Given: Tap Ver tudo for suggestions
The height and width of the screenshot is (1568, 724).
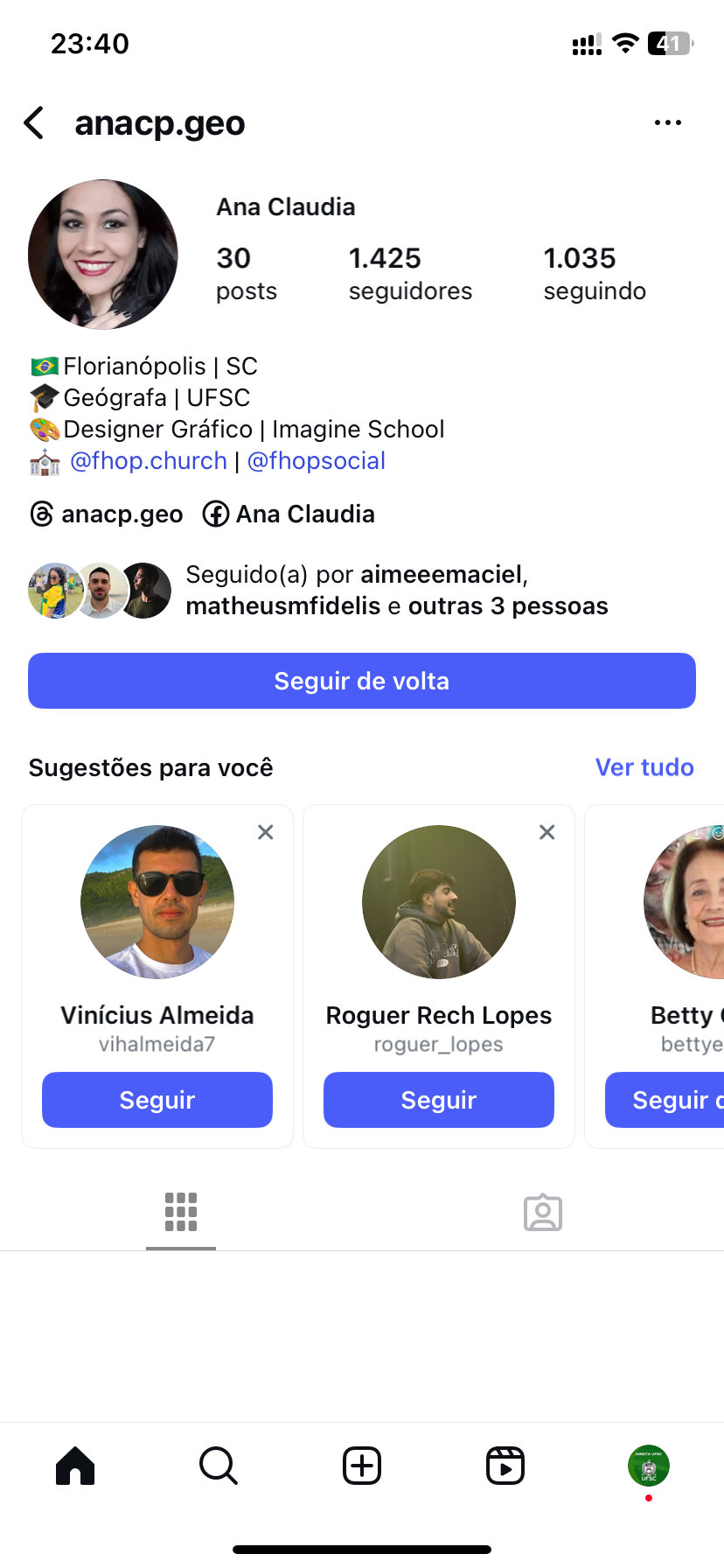Looking at the screenshot, I should (x=644, y=767).
